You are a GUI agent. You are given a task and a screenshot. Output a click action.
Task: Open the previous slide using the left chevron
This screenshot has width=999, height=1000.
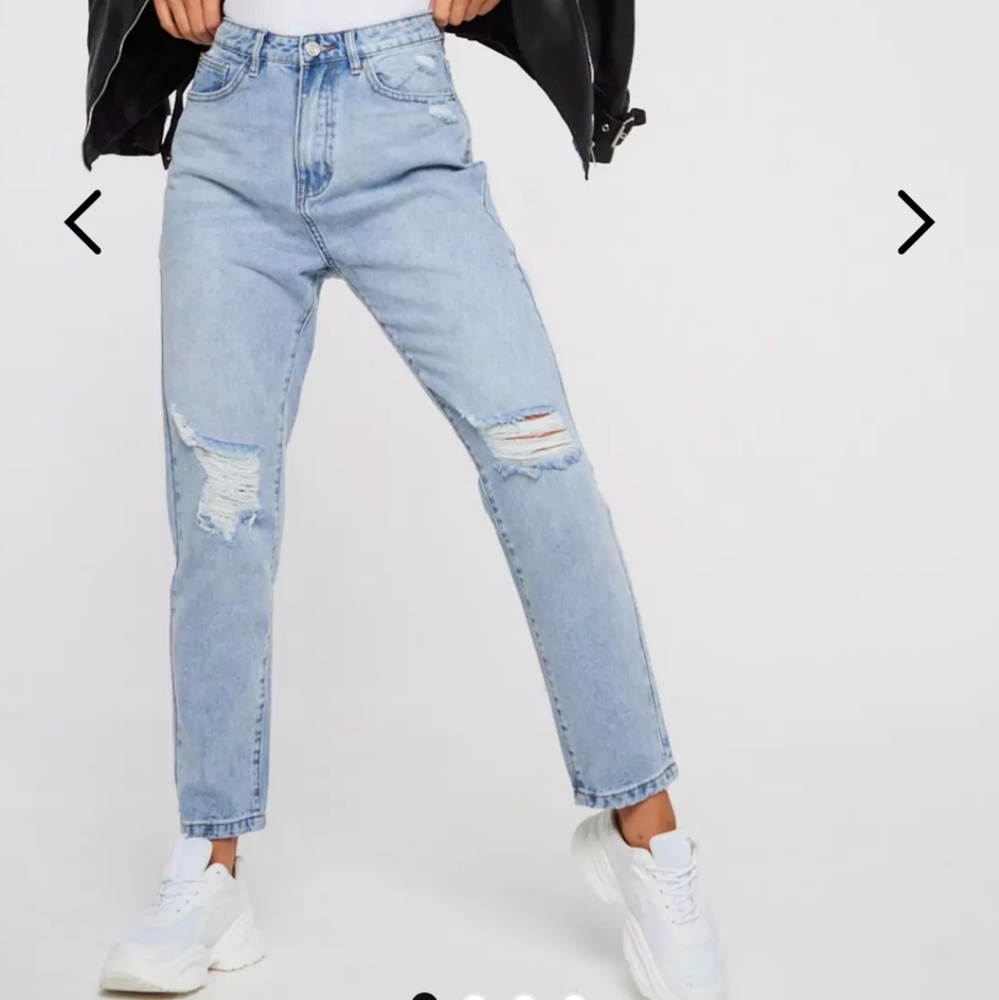point(85,222)
